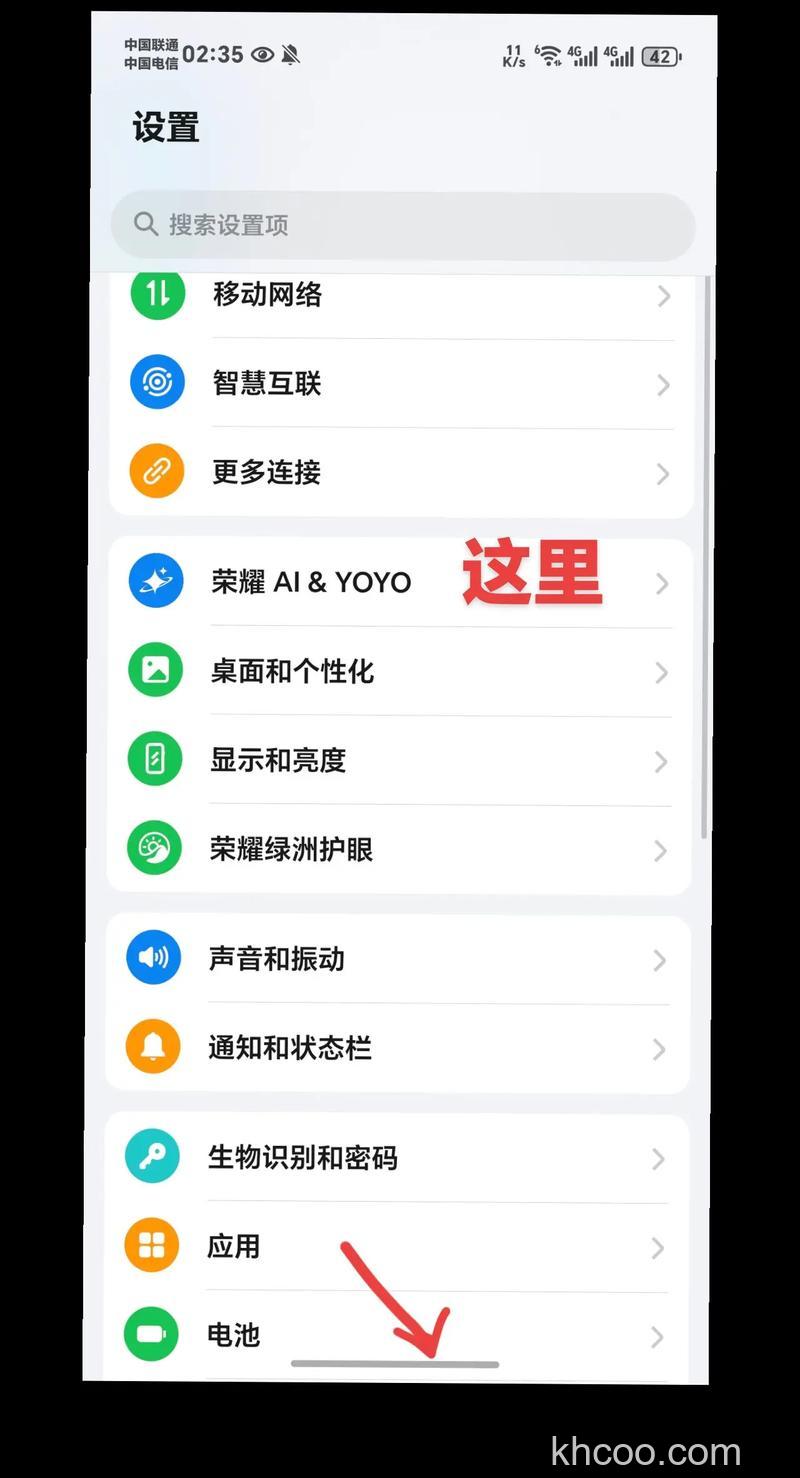This screenshot has height=1478, width=800.
Task: Tap the 电池 battery icon
Action: click(x=152, y=1335)
